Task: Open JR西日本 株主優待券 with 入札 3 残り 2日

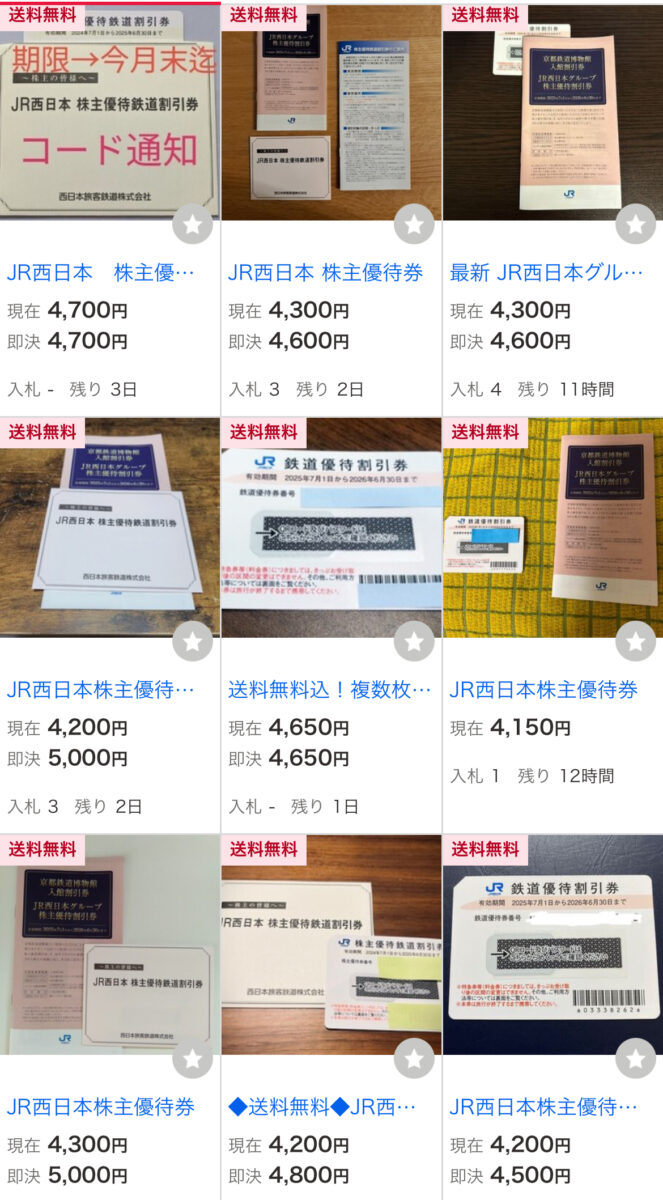Action: pyautogui.click(x=325, y=272)
